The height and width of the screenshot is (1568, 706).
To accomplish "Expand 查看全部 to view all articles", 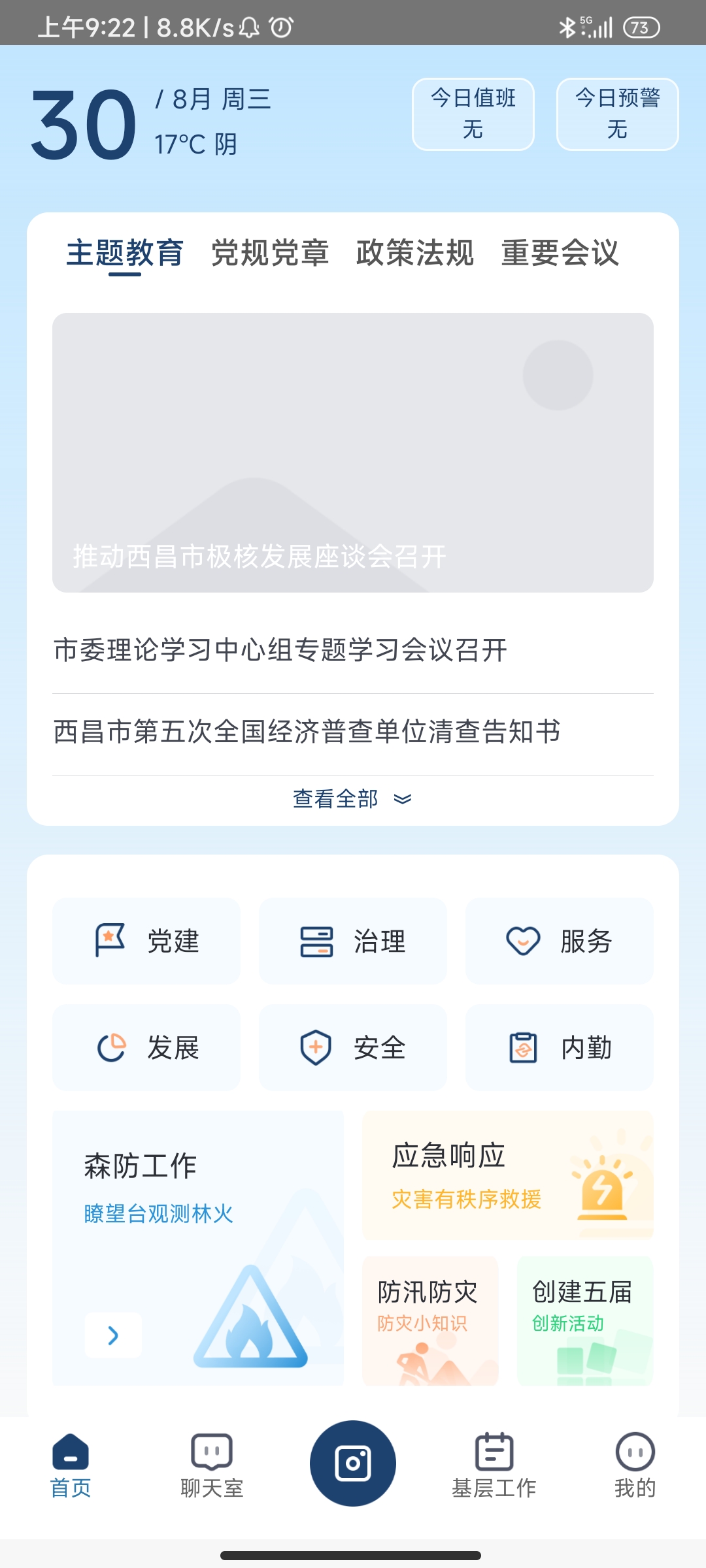I will click(x=352, y=798).
